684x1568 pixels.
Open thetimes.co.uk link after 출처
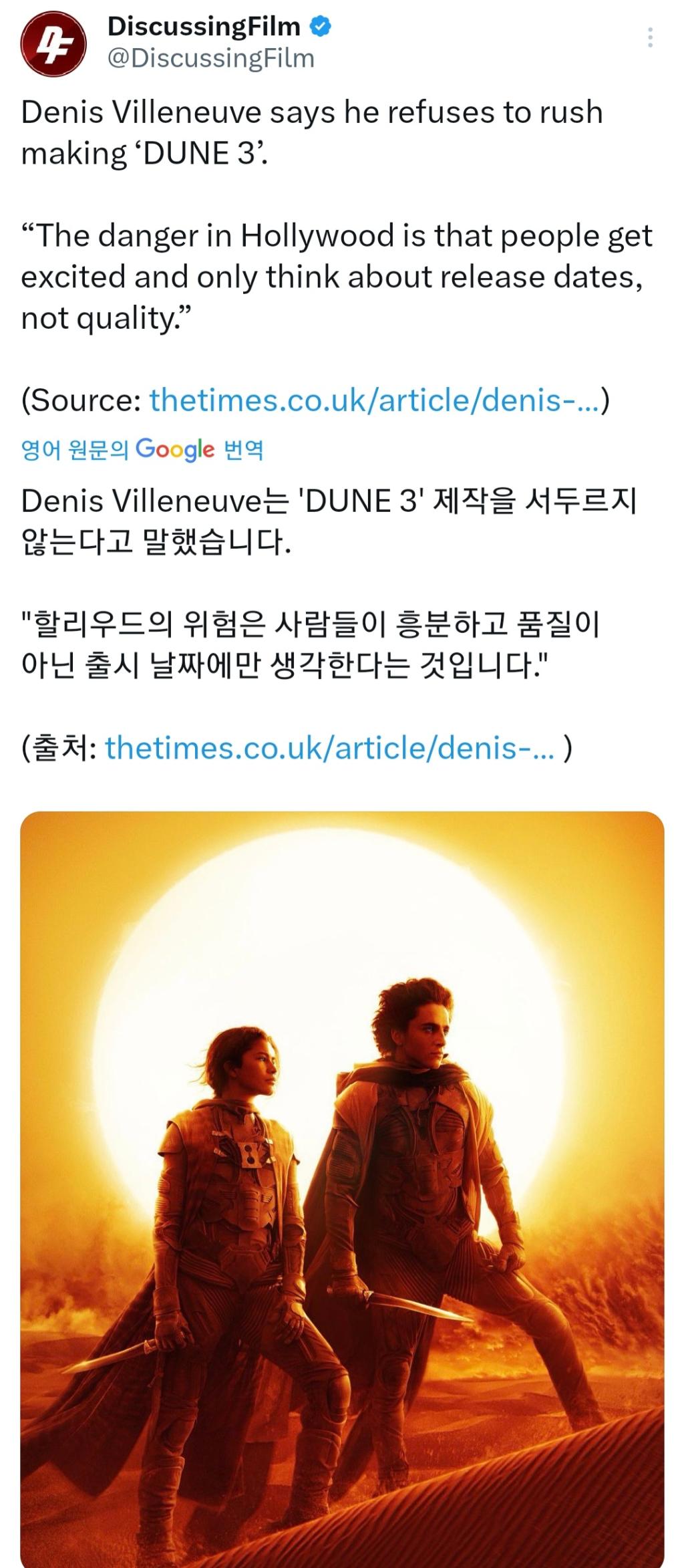coord(329,747)
